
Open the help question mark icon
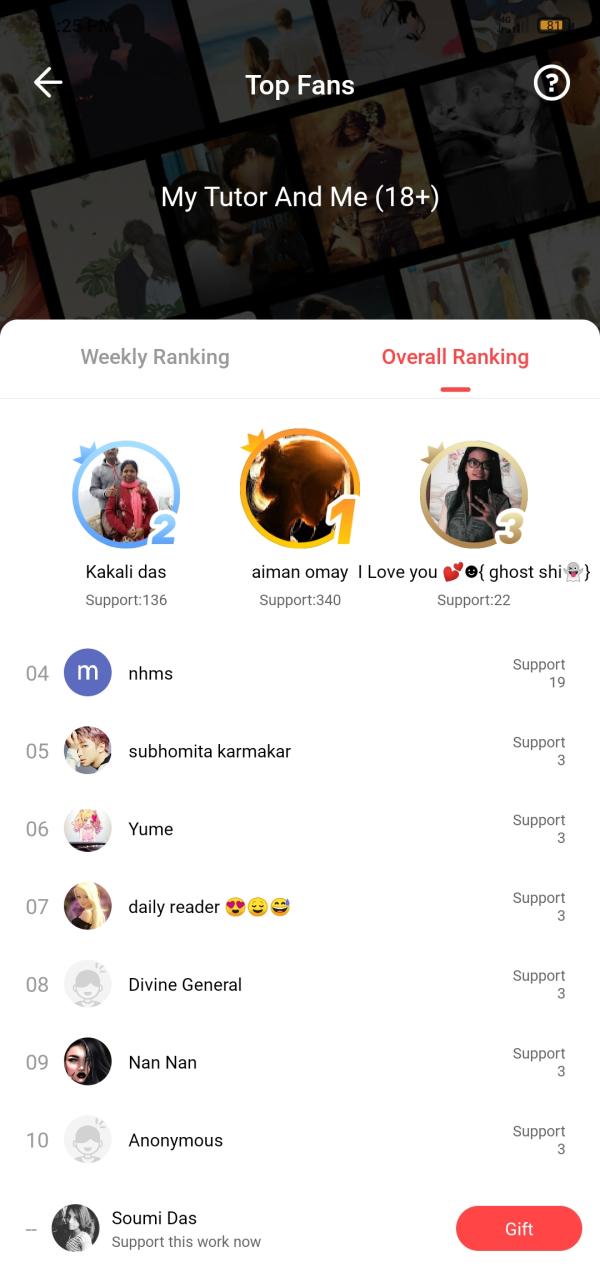(x=551, y=83)
